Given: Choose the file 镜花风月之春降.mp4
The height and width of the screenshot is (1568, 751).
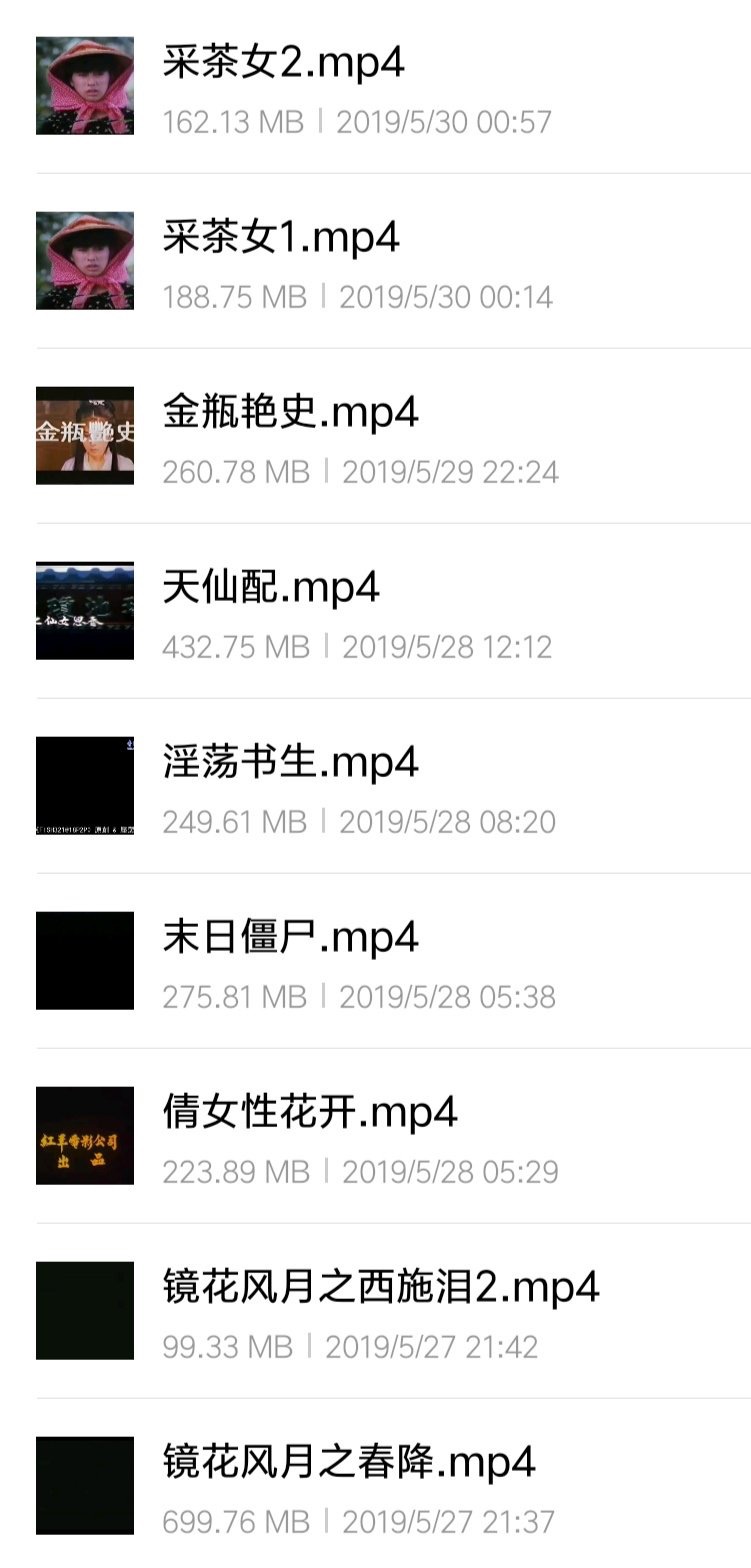Looking at the screenshot, I should tap(349, 1463).
